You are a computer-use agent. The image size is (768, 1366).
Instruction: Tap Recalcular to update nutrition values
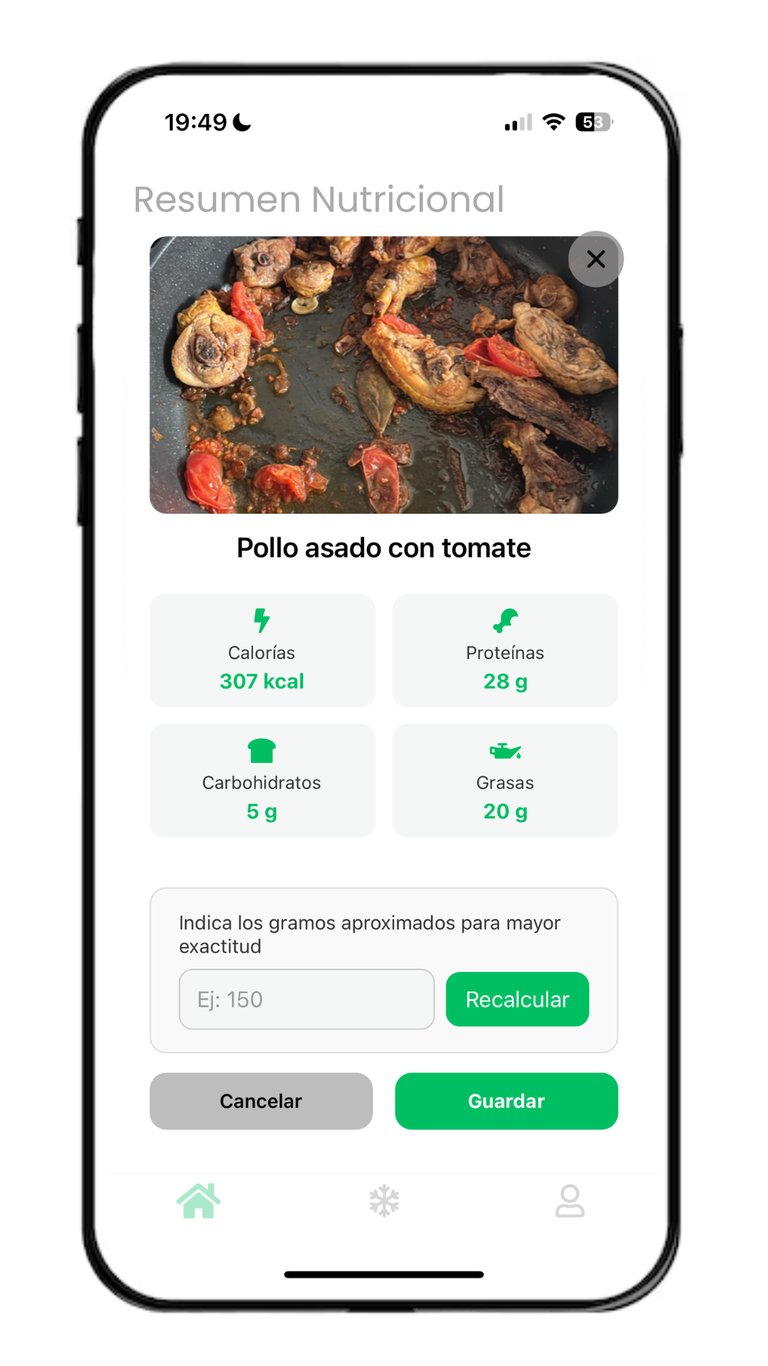517,999
